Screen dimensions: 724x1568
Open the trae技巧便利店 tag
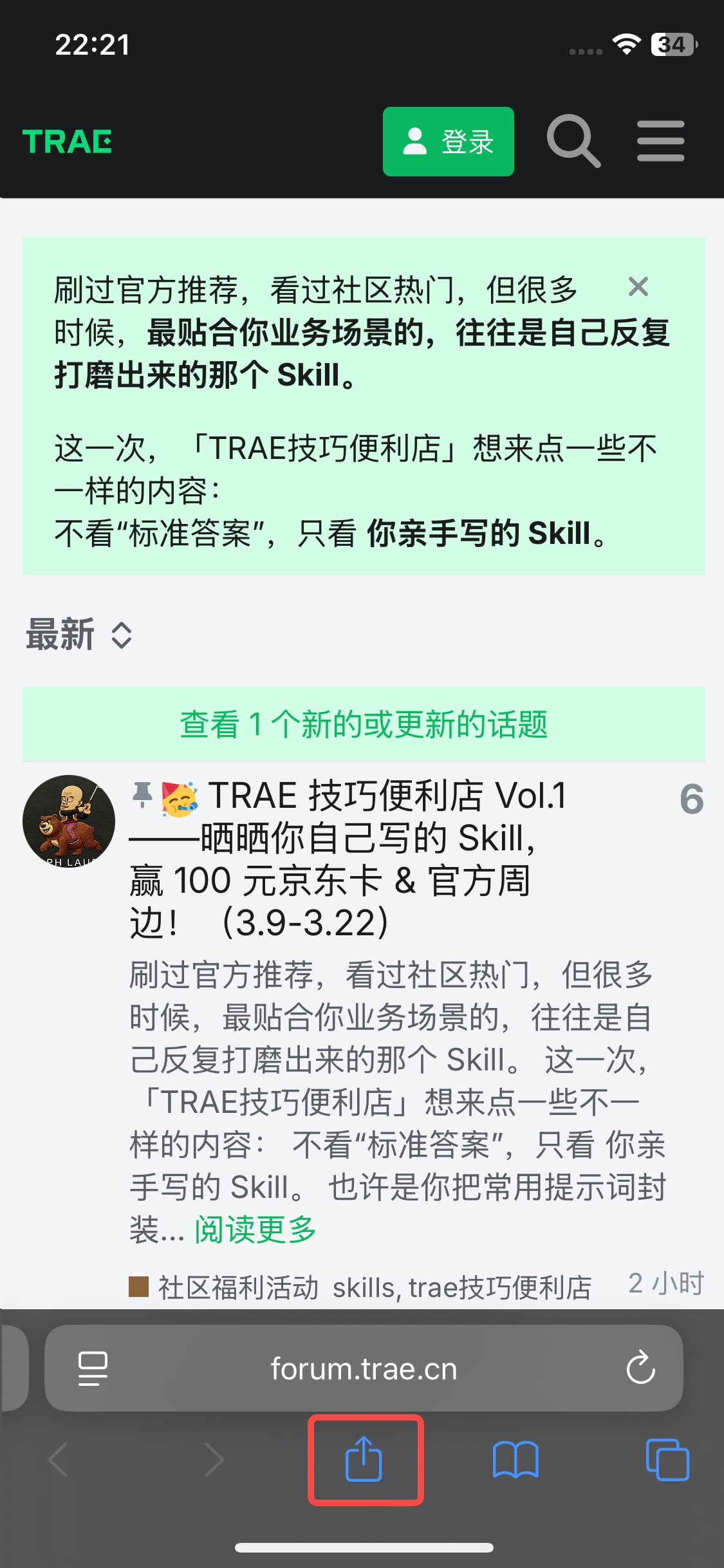click(500, 1288)
